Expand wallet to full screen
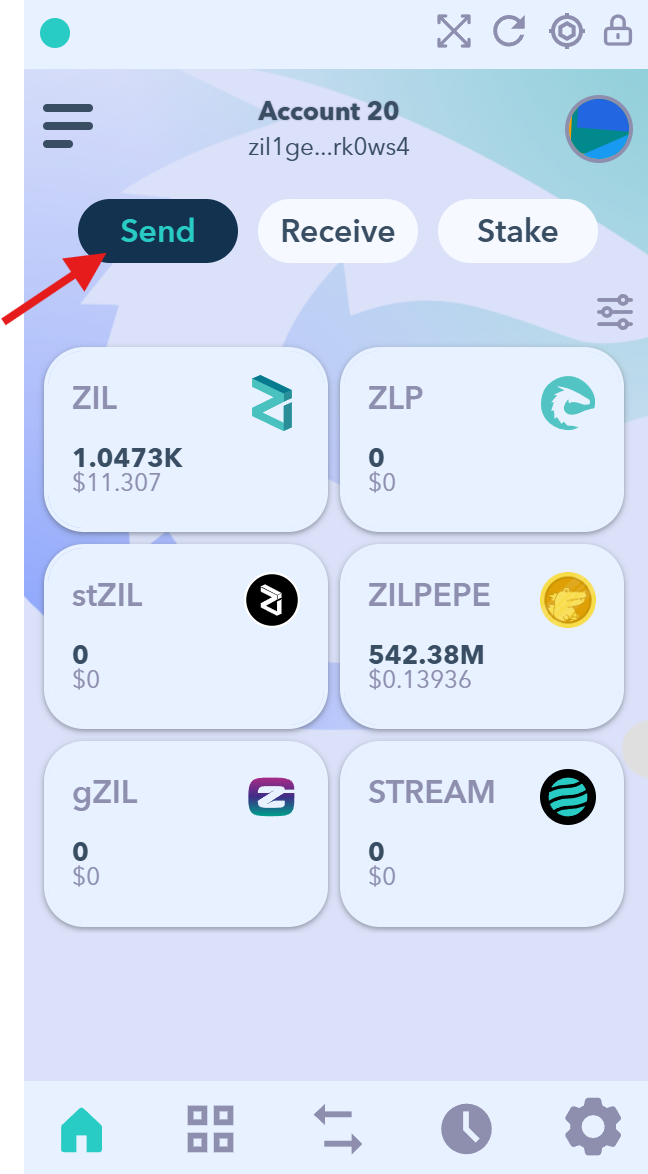This screenshot has height=1174, width=648. [454, 31]
